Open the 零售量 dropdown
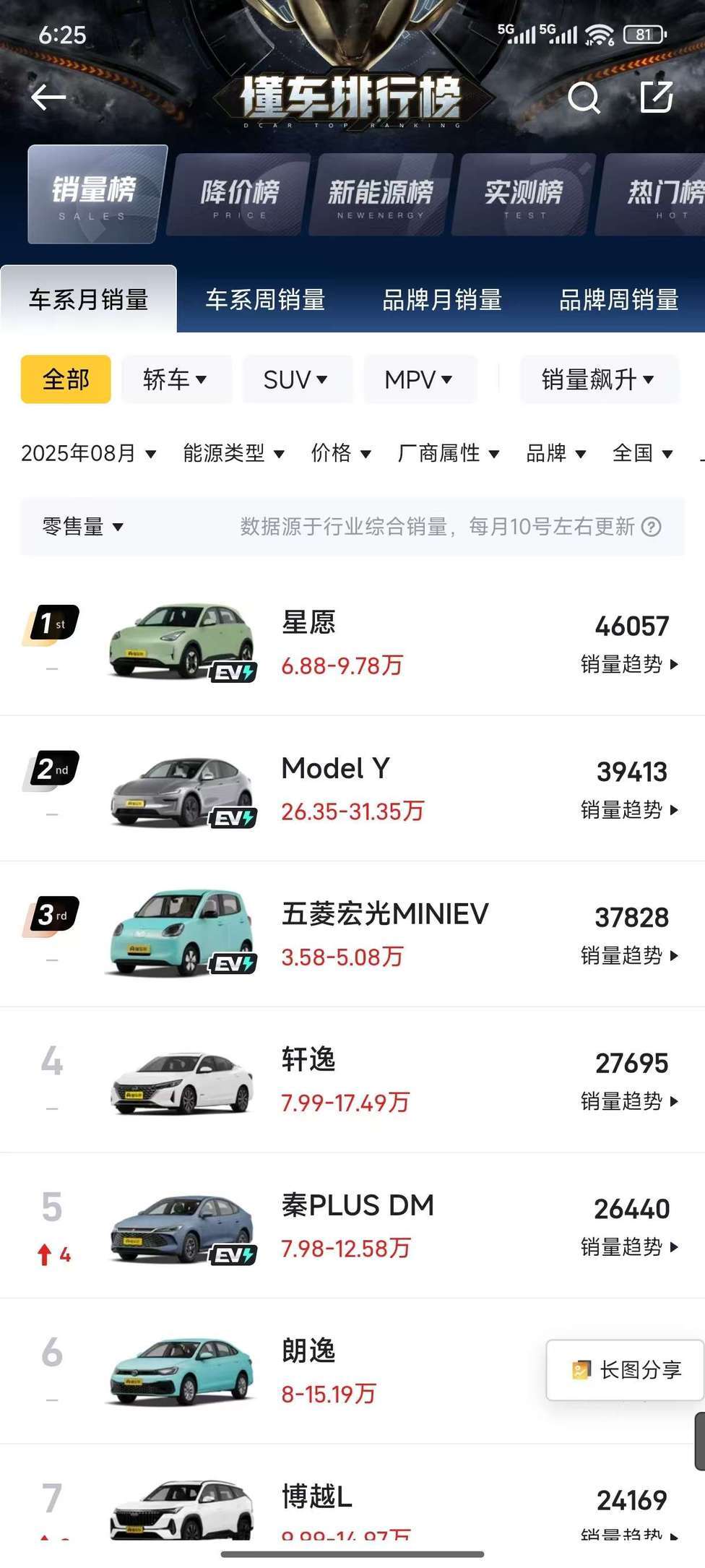 coord(82,527)
